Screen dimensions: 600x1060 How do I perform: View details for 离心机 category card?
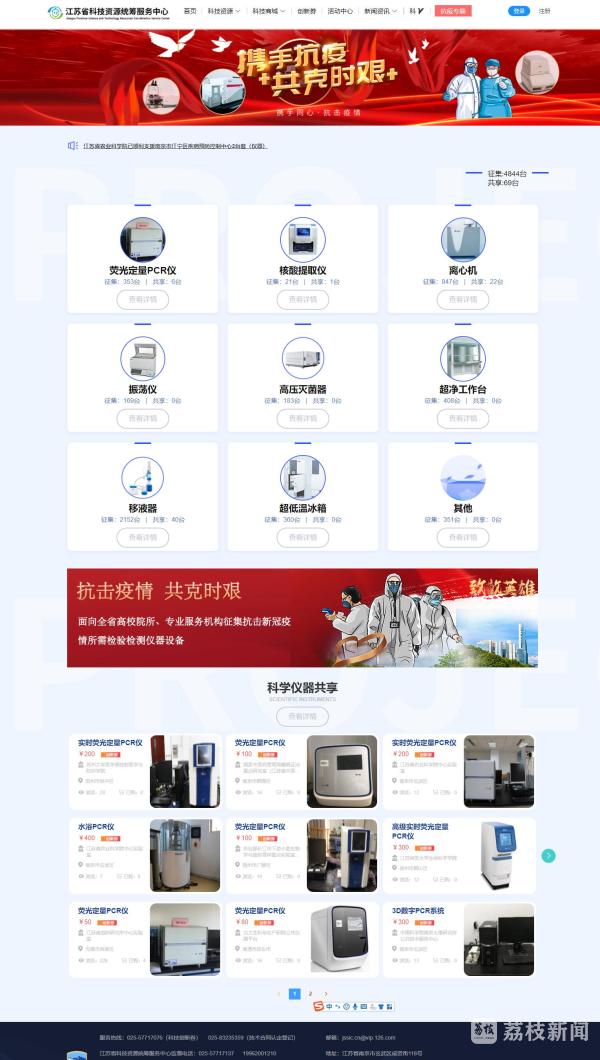click(463, 299)
